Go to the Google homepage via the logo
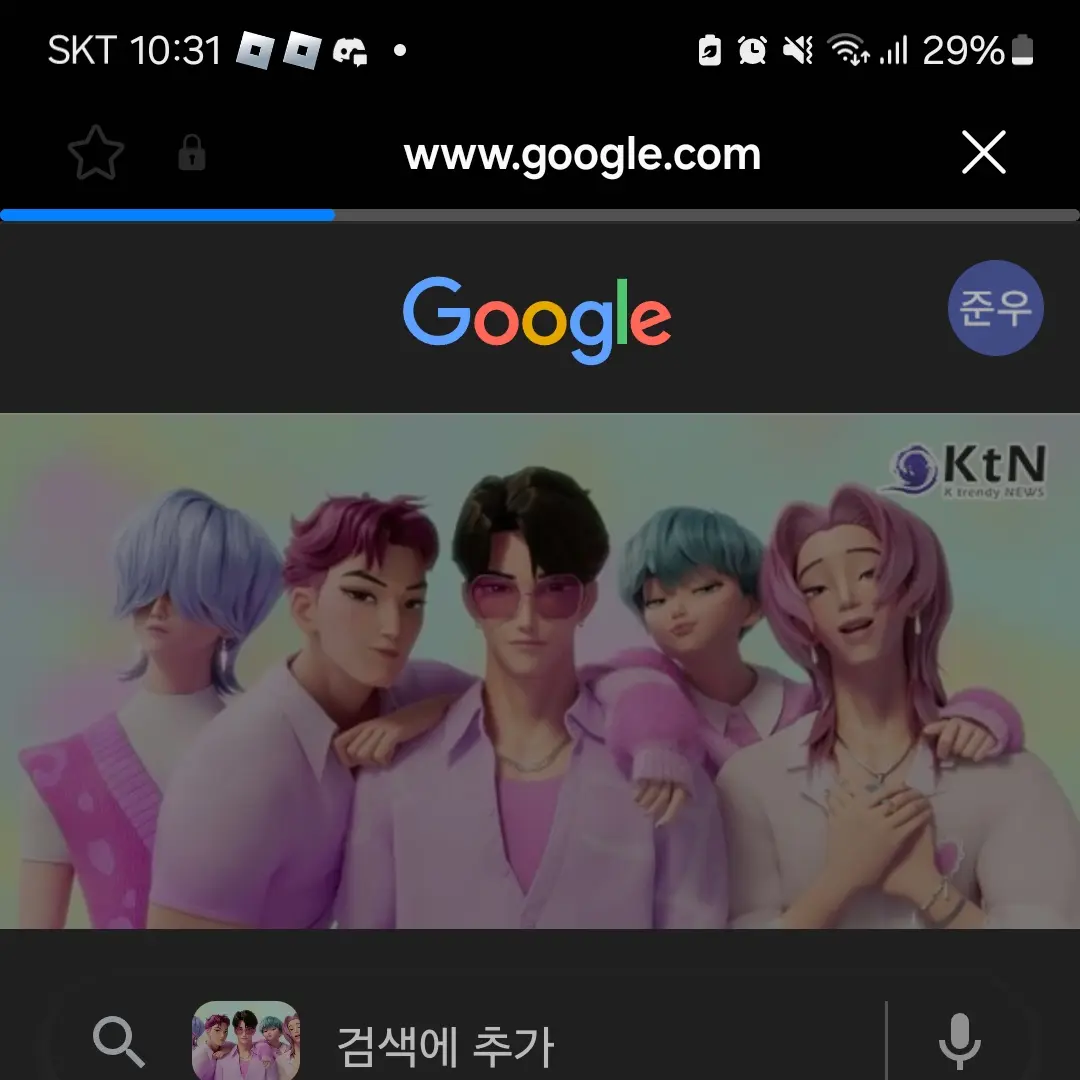The width and height of the screenshot is (1080, 1080). tap(537, 317)
